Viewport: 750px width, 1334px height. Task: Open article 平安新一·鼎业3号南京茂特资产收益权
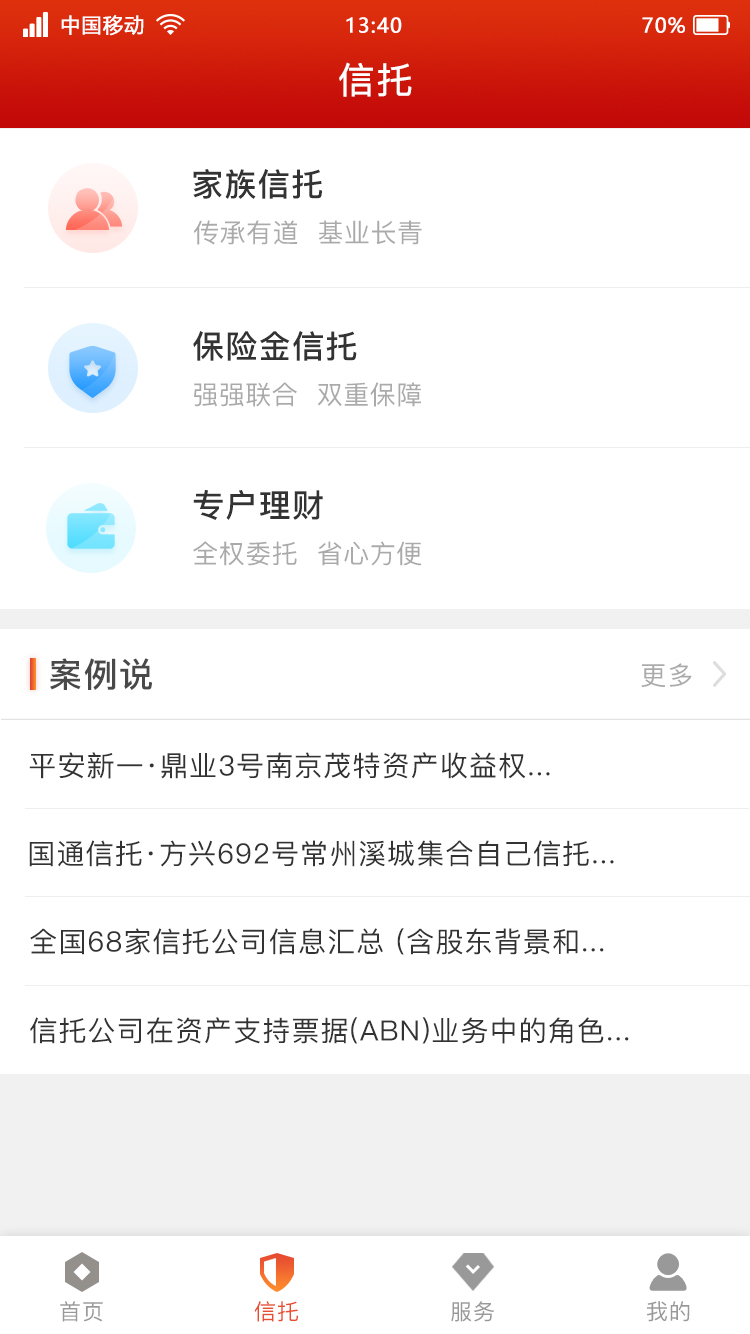pyautogui.click(x=375, y=766)
